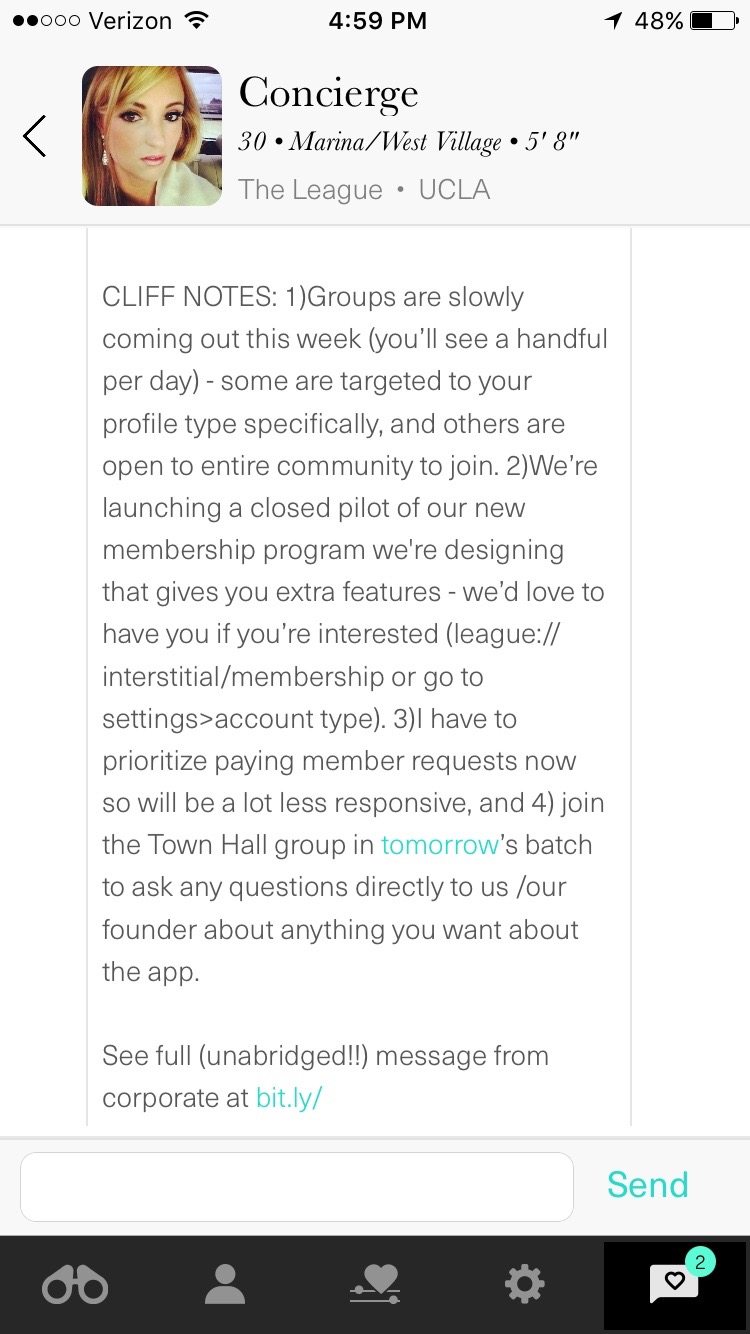Go back using the header arrow
Viewport: 750px width, 1334px height.
[x=35, y=136]
